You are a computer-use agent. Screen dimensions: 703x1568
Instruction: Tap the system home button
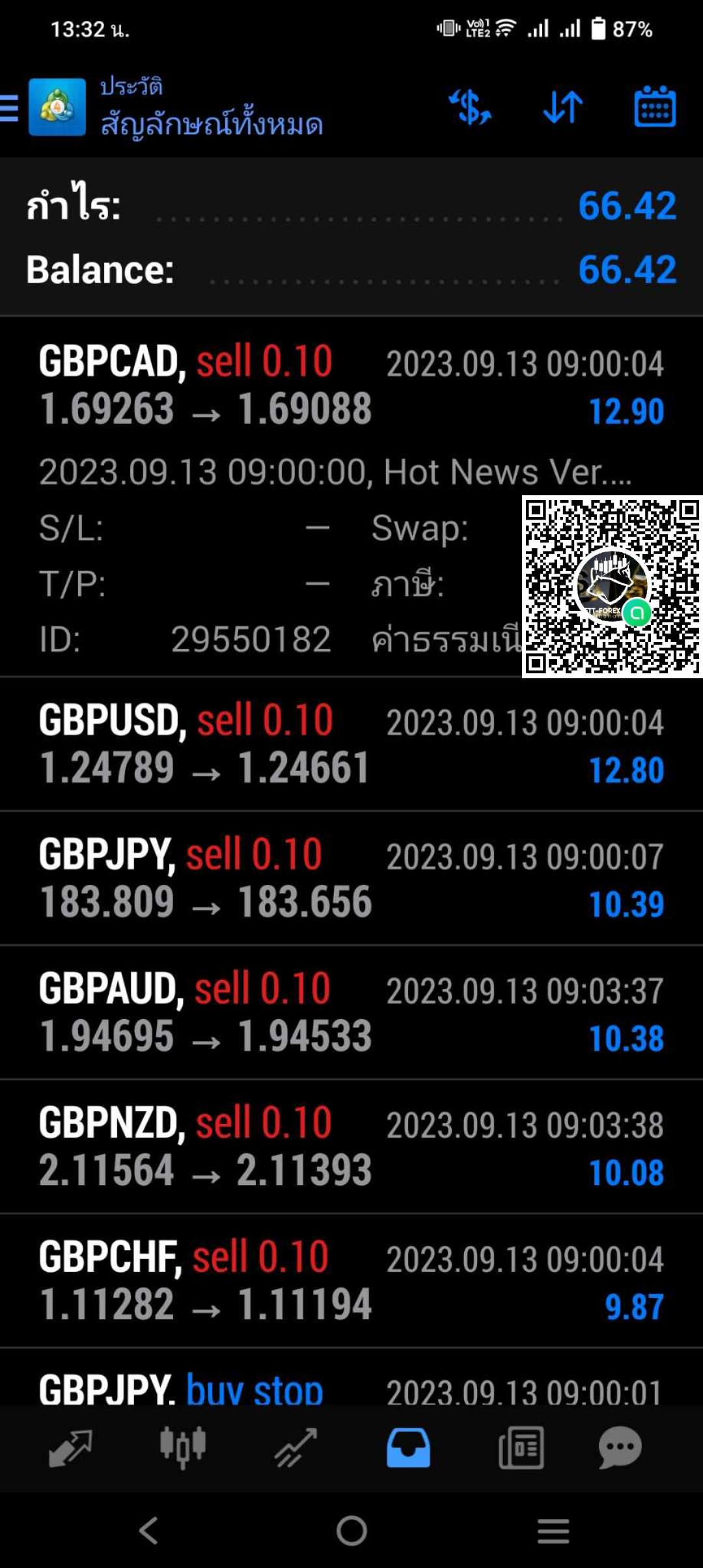[351, 1530]
